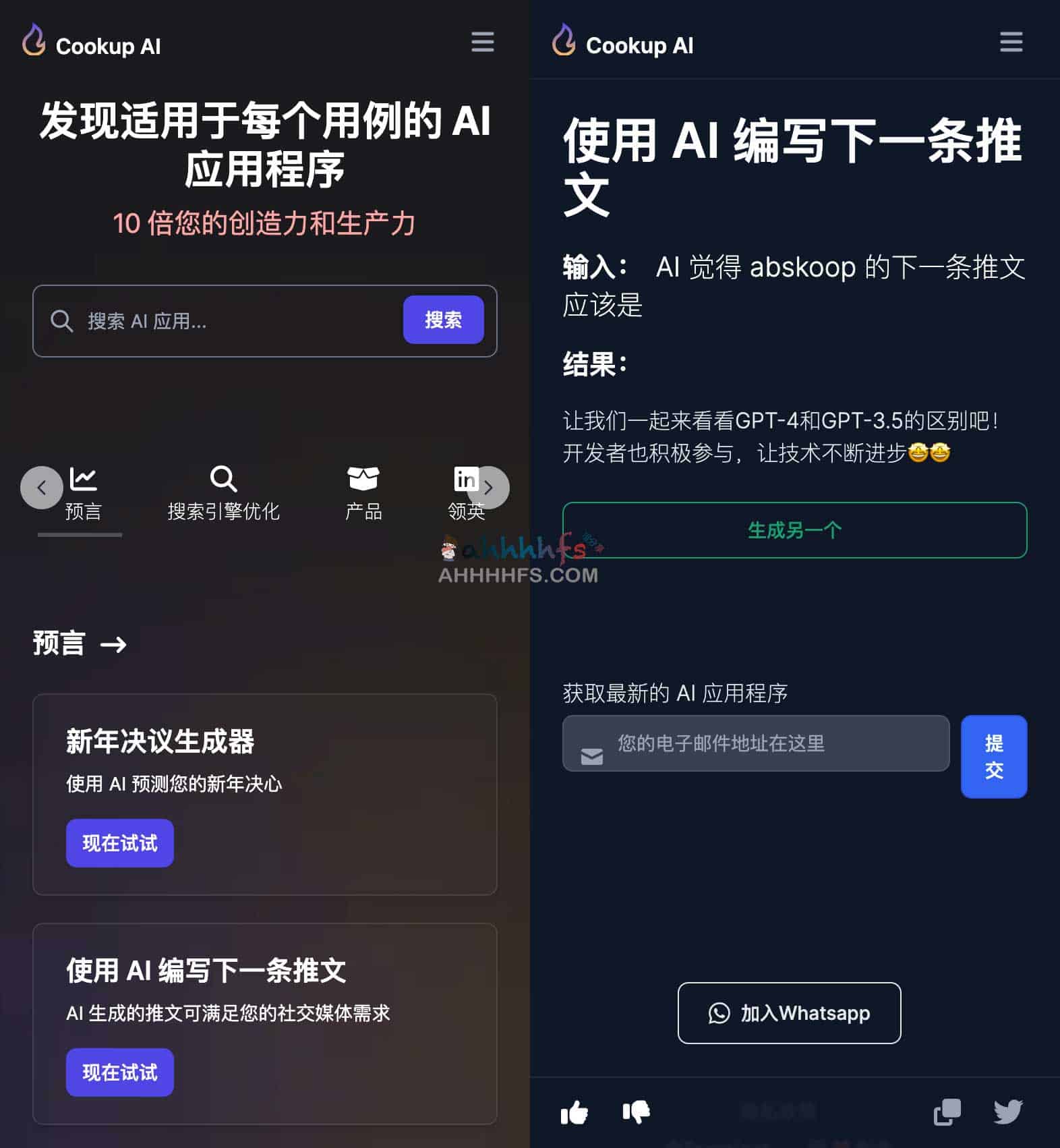Image resolution: width=1060 pixels, height=1148 pixels.
Task: Give the result a thumbs up
Action: pyautogui.click(x=575, y=1112)
